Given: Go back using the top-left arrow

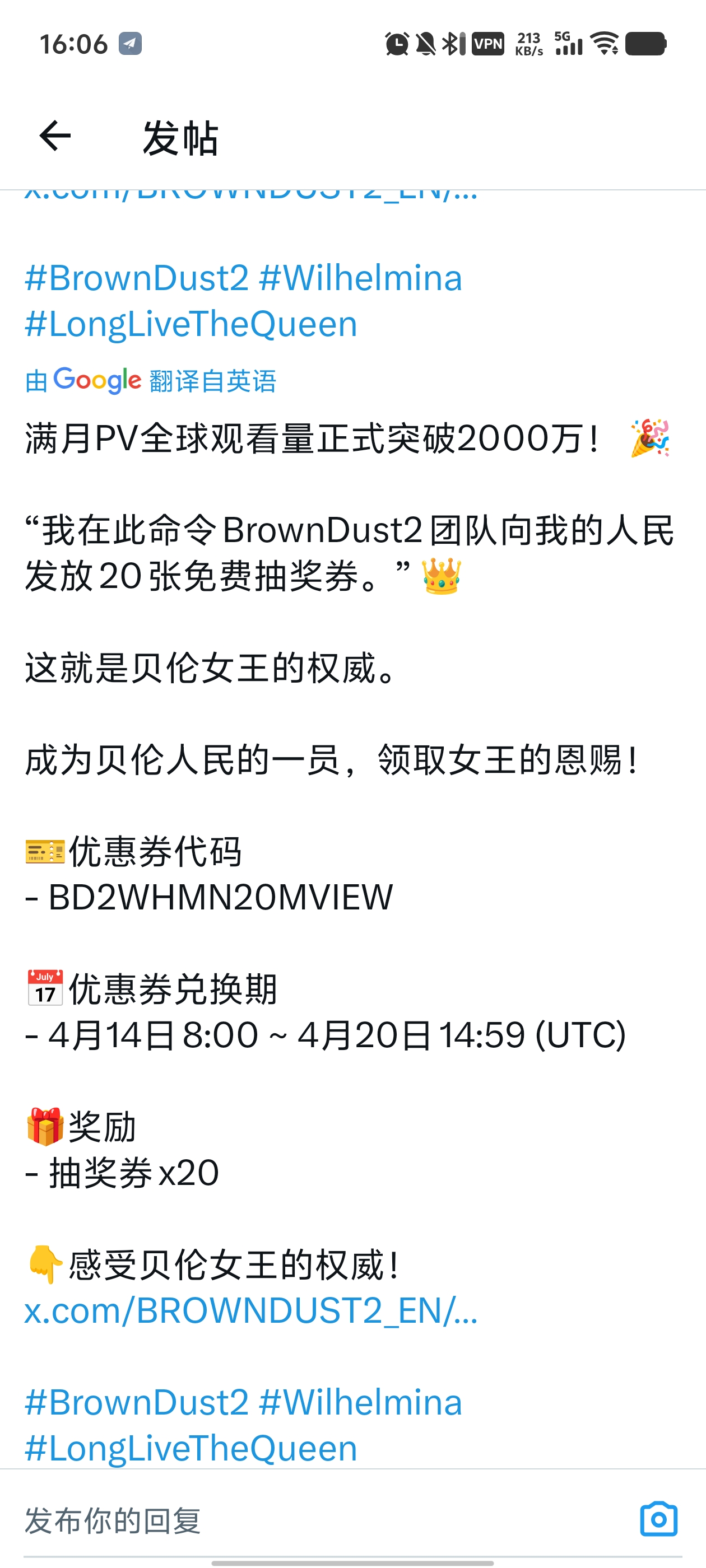Looking at the screenshot, I should point(55,136).
